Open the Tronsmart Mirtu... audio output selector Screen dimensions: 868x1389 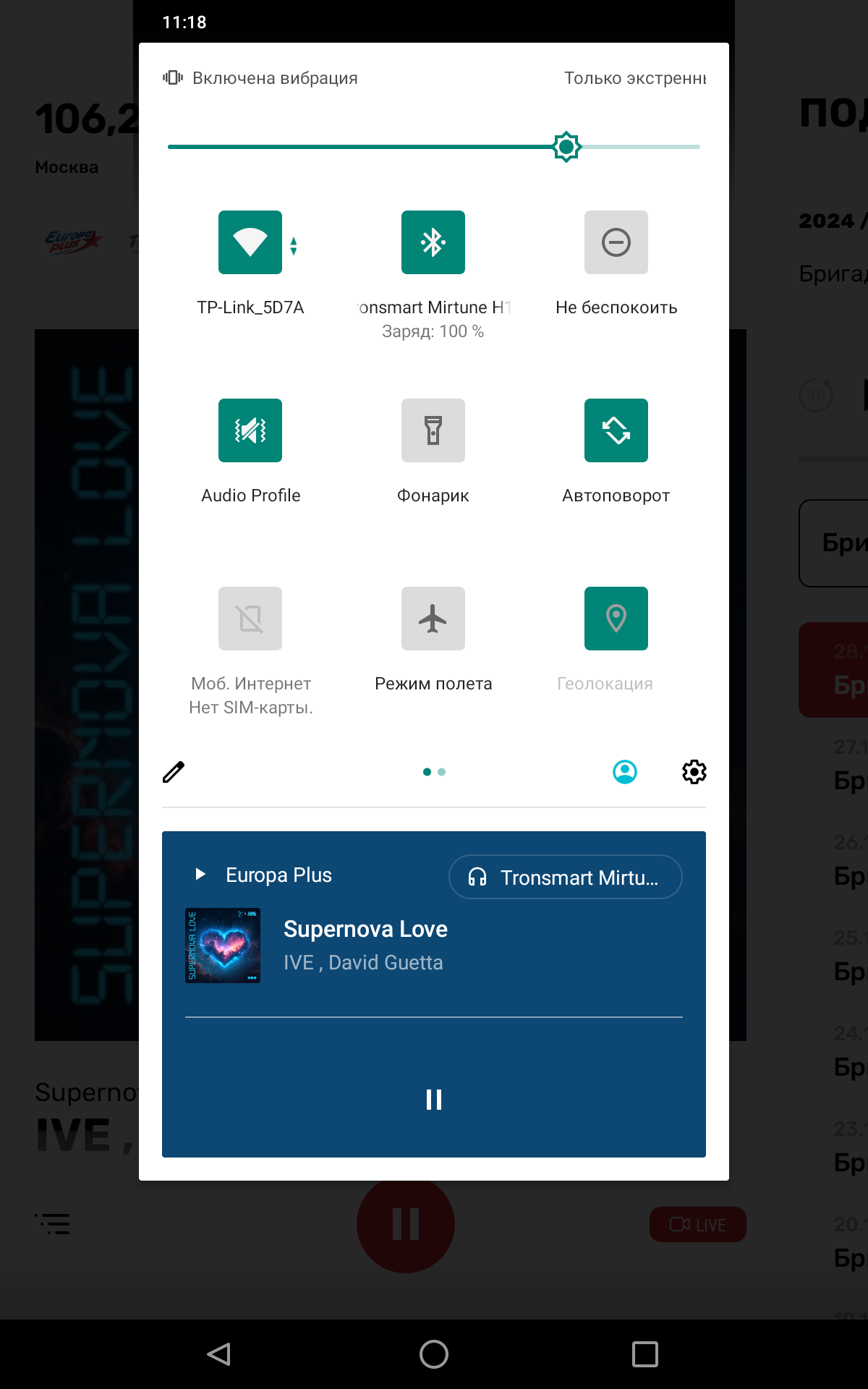pyautogui.click(x=565, y=877)
